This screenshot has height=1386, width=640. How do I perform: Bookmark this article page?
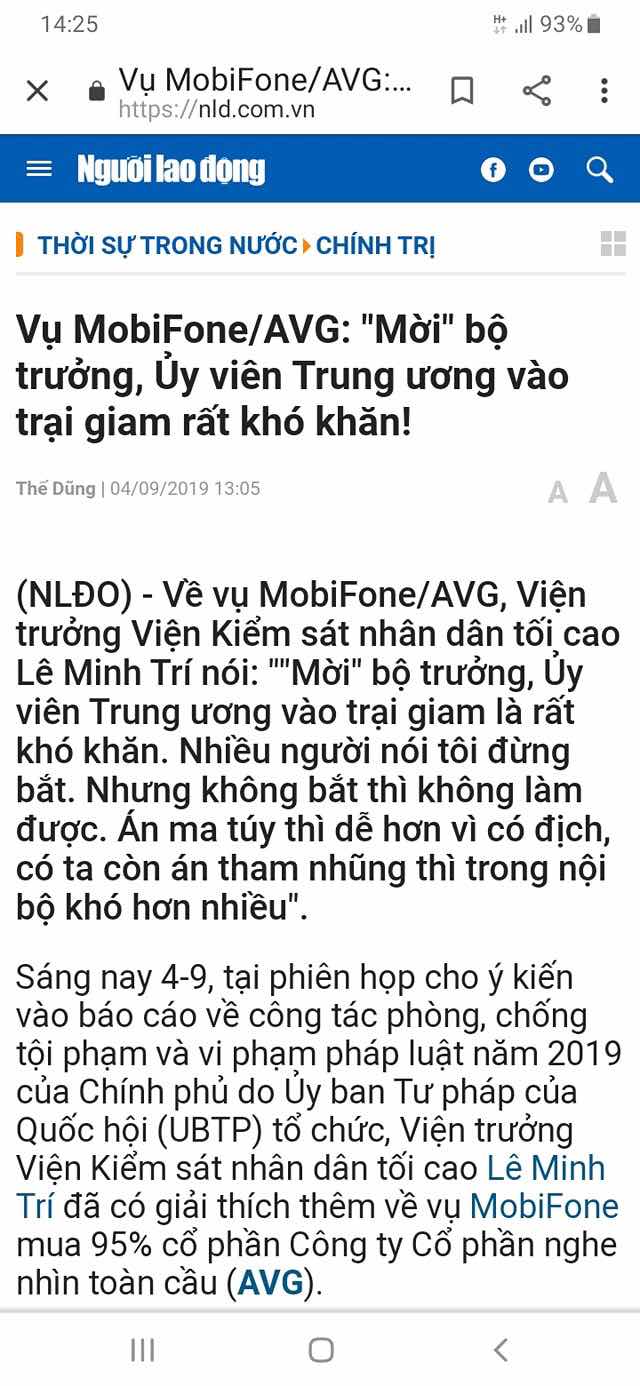tap(462, 91)
